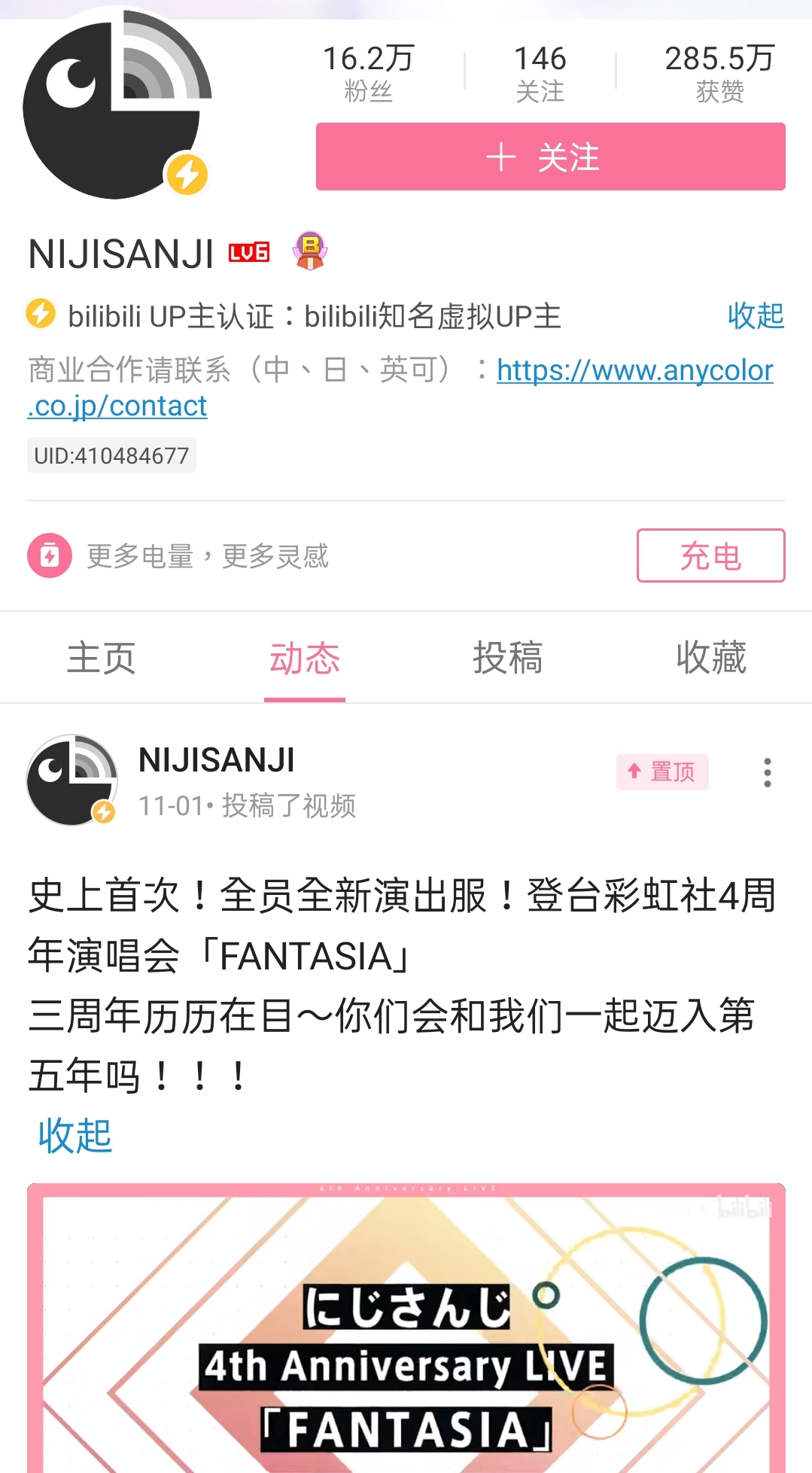Open the pinned post's three-dot menu
The image size is (812, 1473).
(x=767, y=772)
